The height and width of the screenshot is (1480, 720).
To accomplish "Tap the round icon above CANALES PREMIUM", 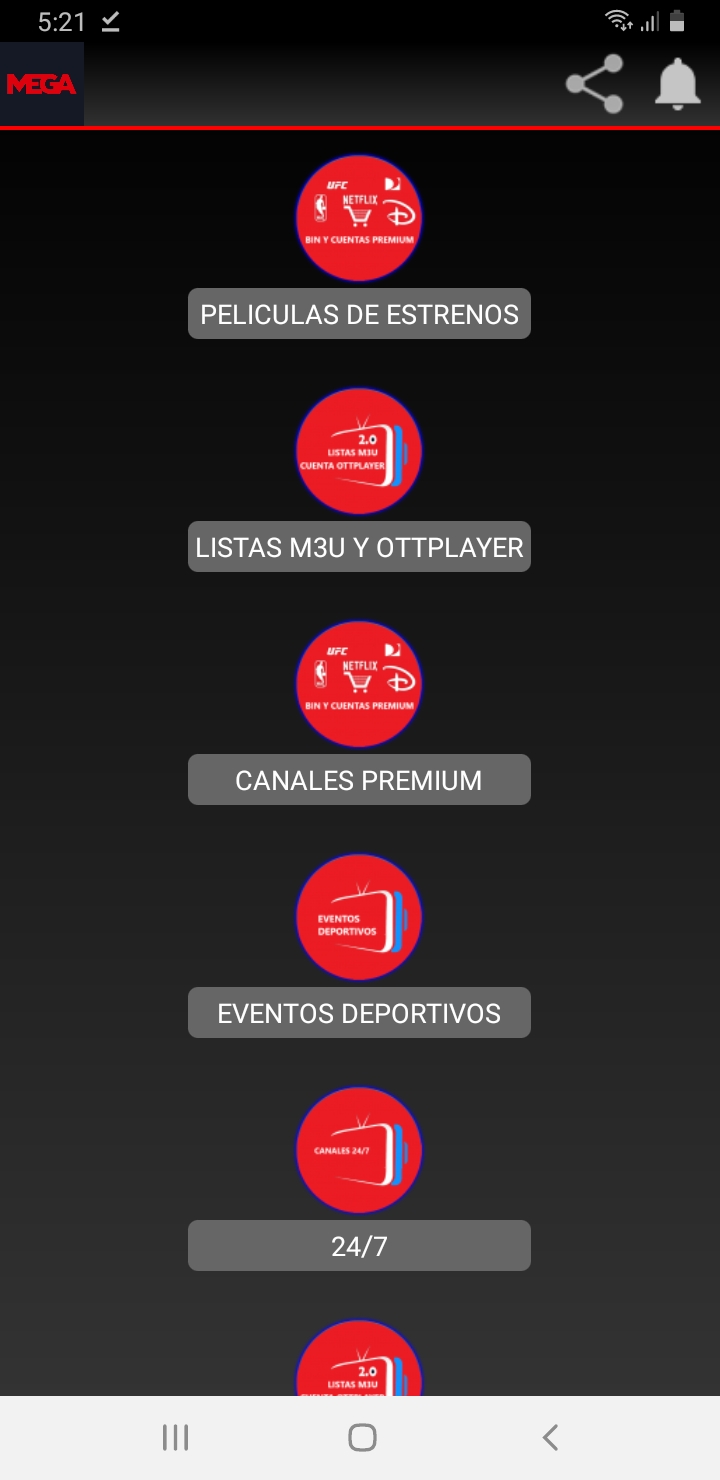I will coord(359,684).
